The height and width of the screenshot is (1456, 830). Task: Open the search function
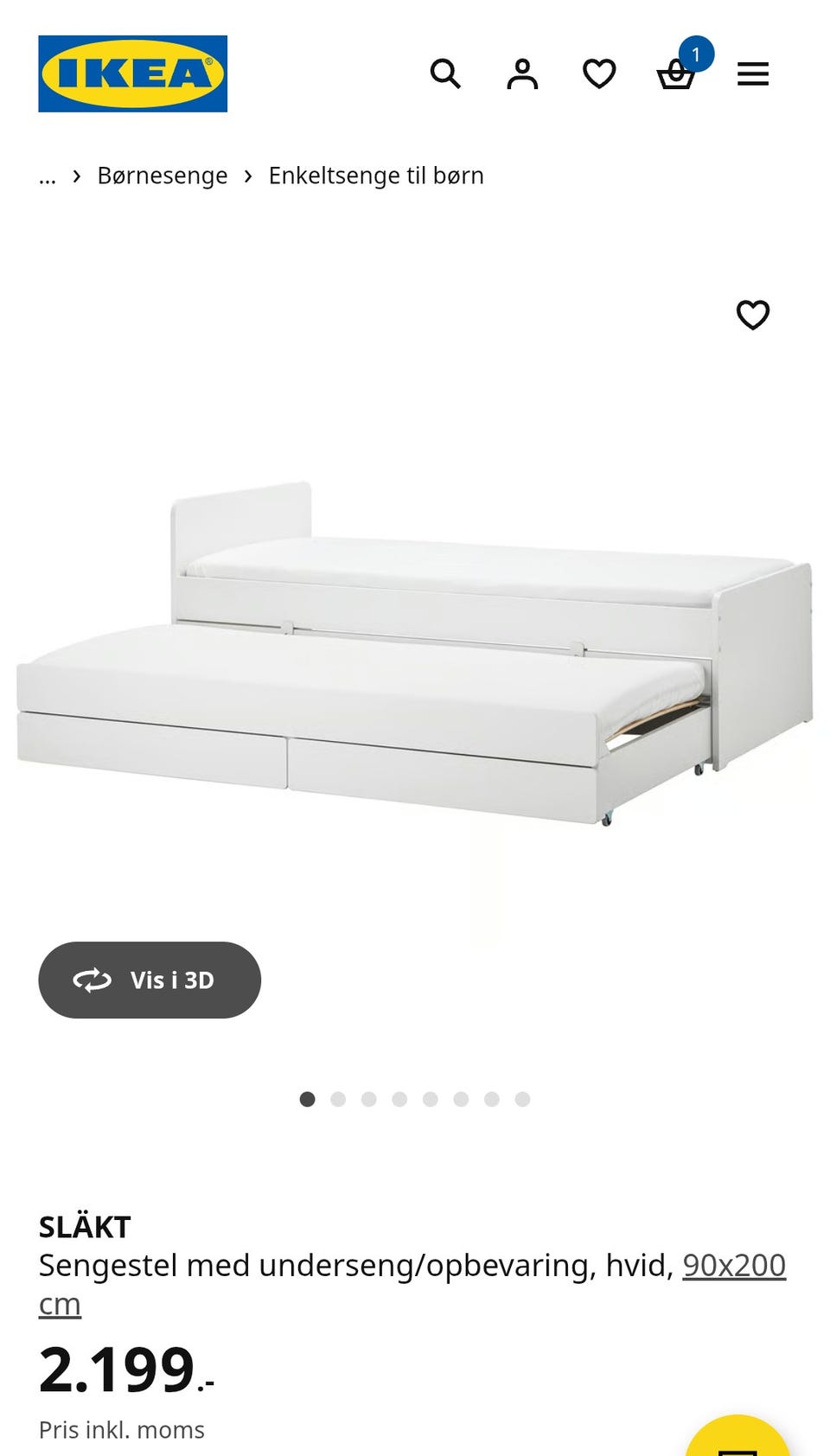pyautogui.click(x=447, y=74)
